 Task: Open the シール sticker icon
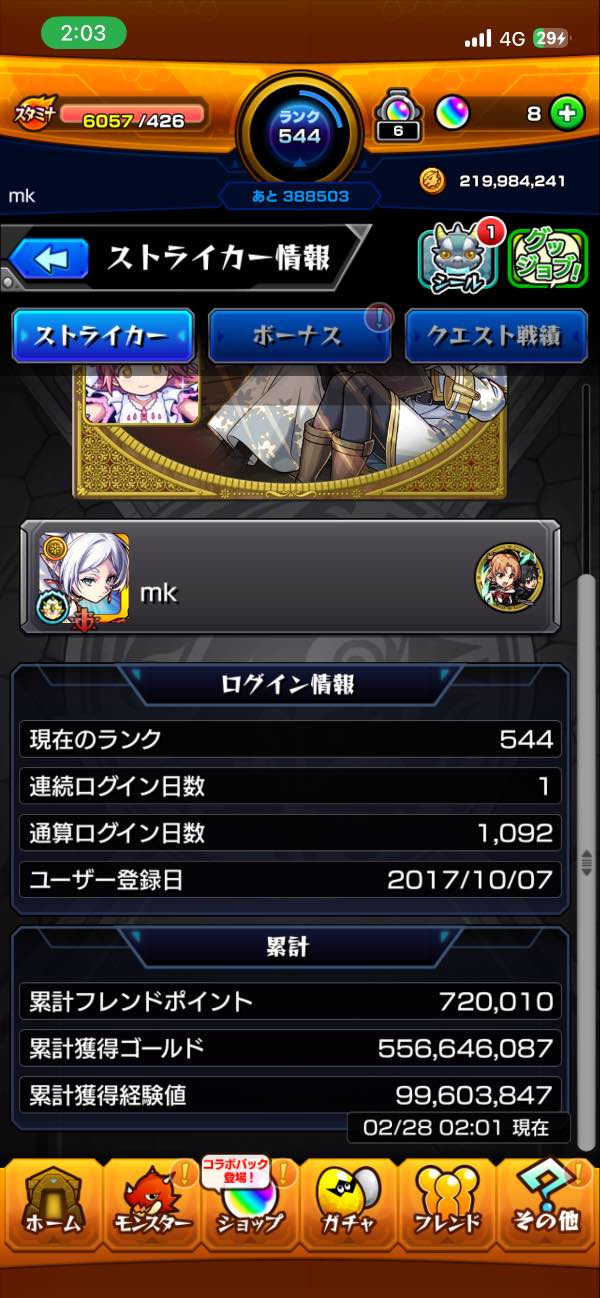tap(457, 260)
